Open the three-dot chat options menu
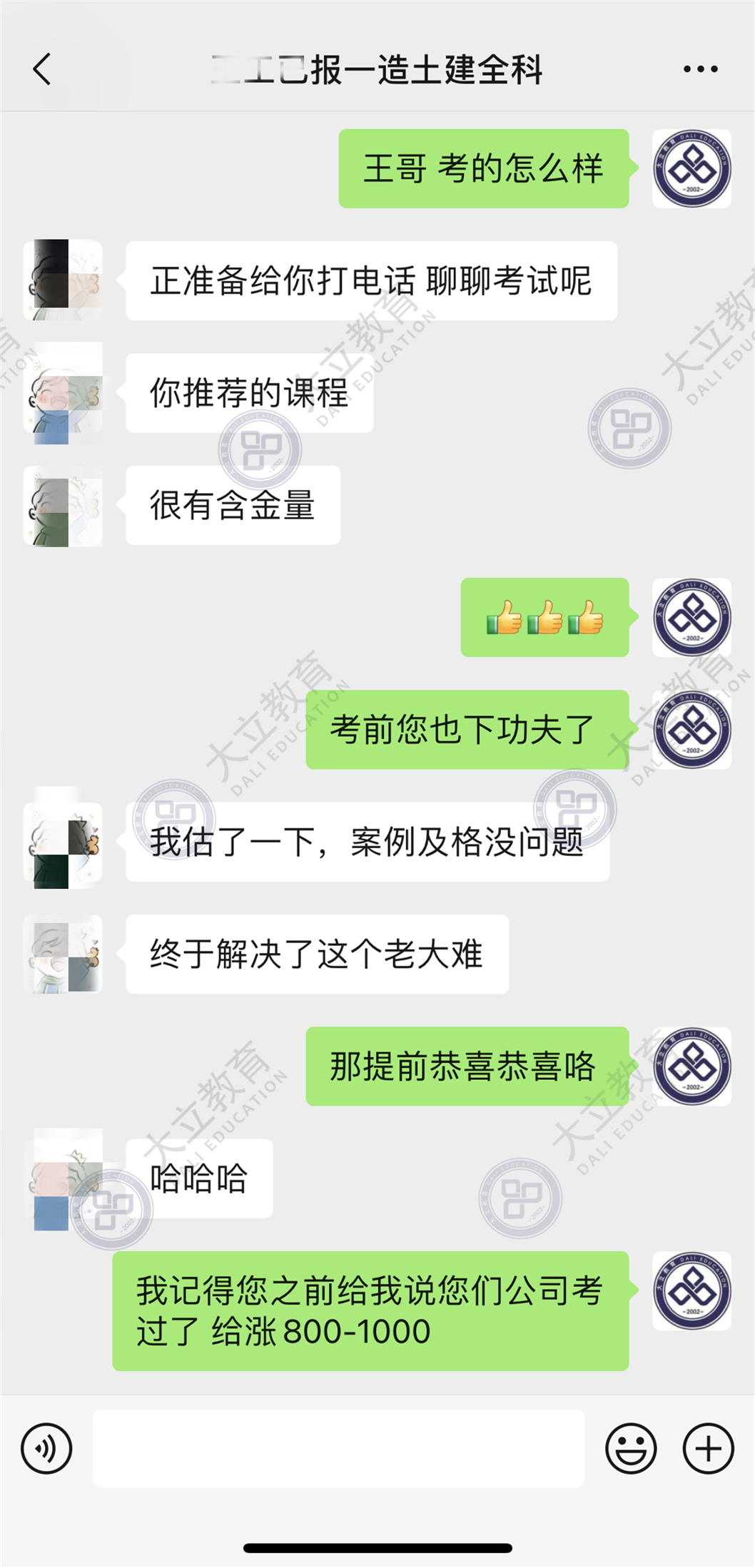Screen dimensions: 755x1568 coord(700,69)
